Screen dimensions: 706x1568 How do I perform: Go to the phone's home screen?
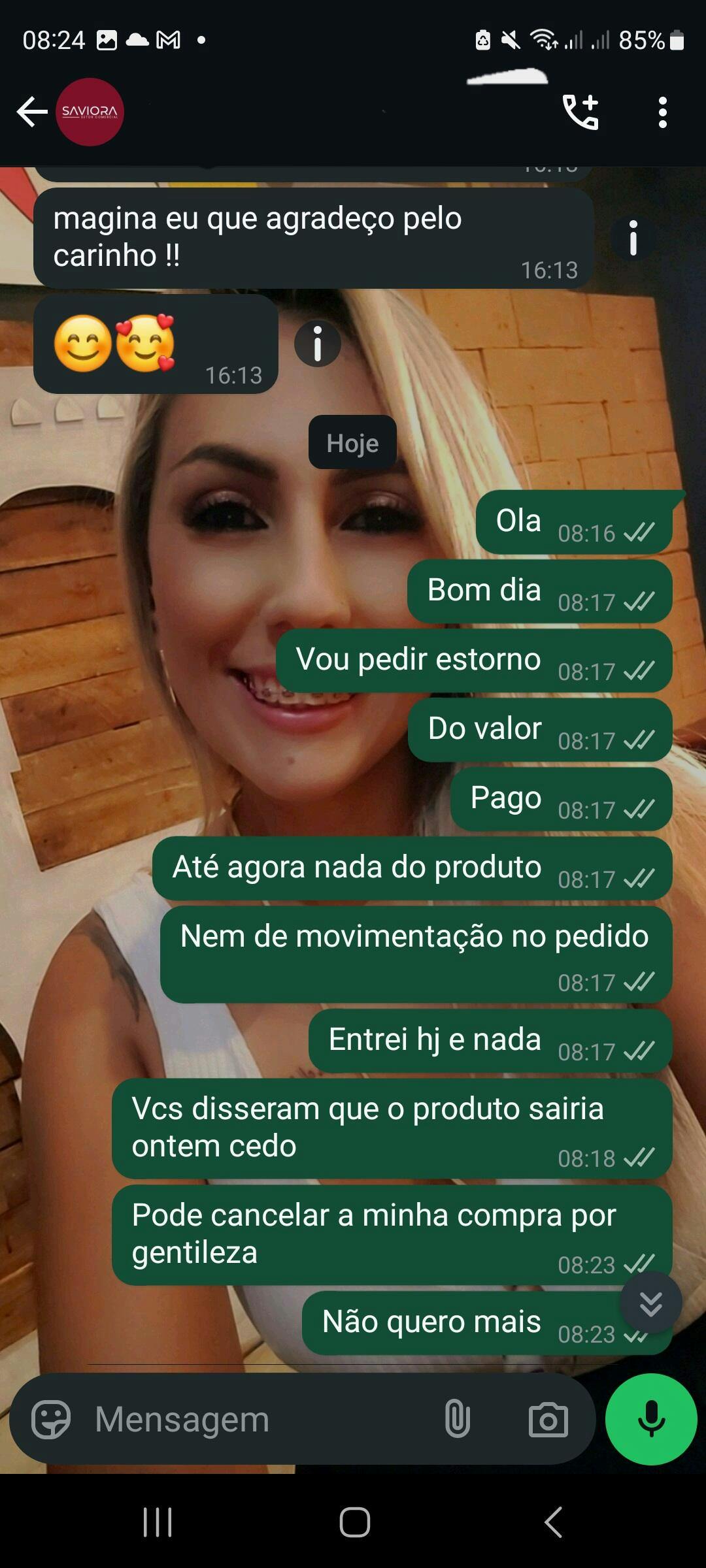pyautogui.click(x=354, y=1522)
